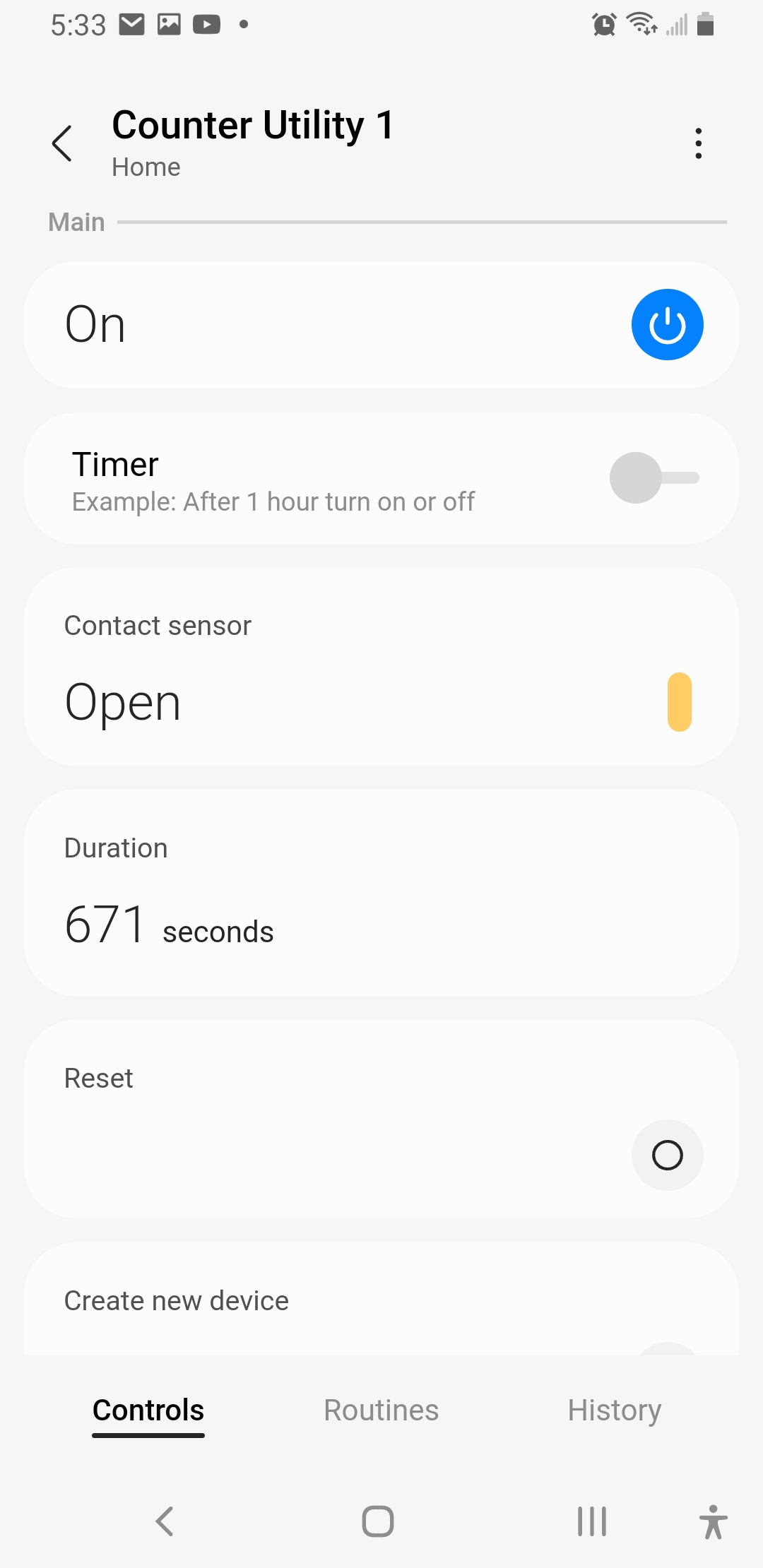Go to the system home screen
This screenshot has height=1568, width=763.
[378, 1521]
